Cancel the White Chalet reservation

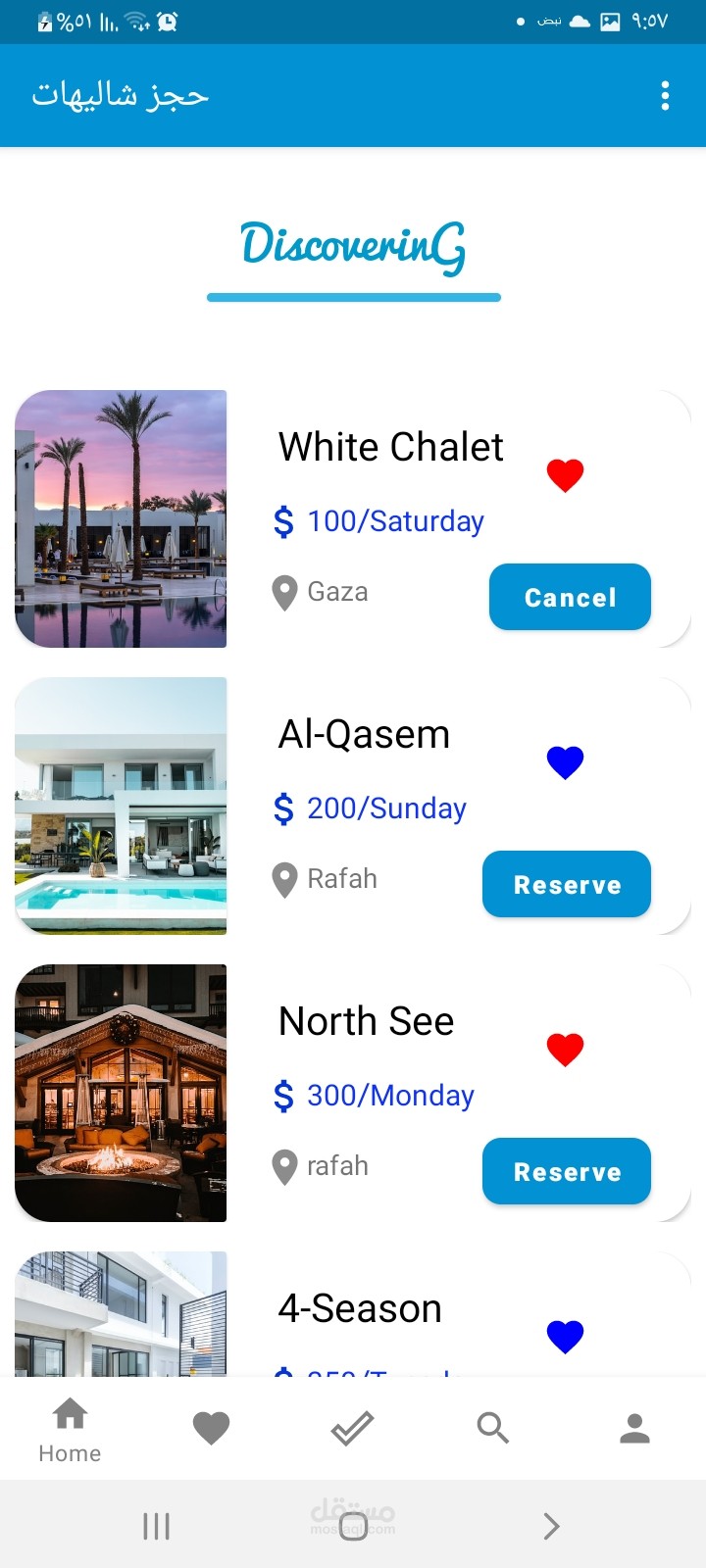[570, 597]
